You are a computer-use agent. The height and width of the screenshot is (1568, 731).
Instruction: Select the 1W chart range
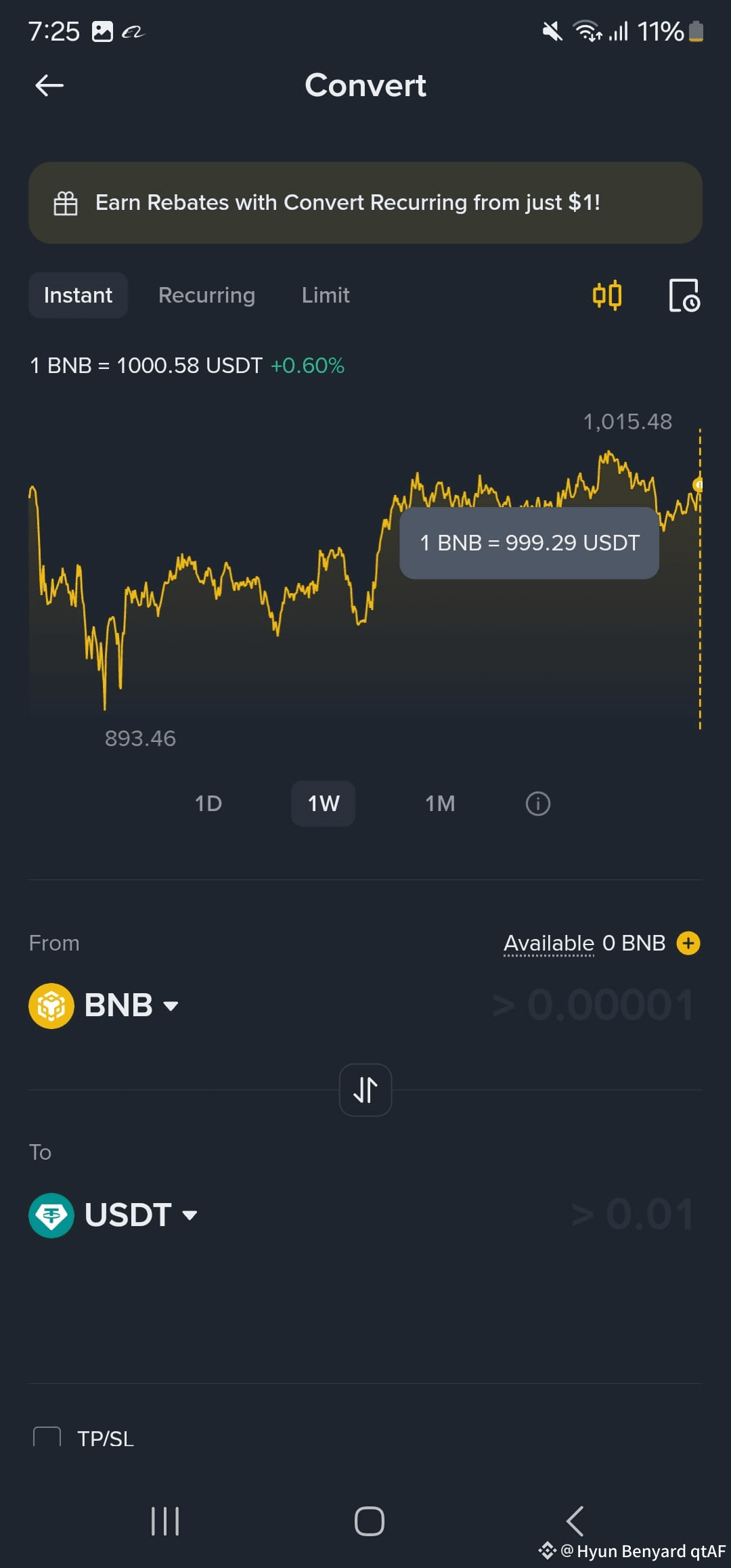[x=324, y=804]
